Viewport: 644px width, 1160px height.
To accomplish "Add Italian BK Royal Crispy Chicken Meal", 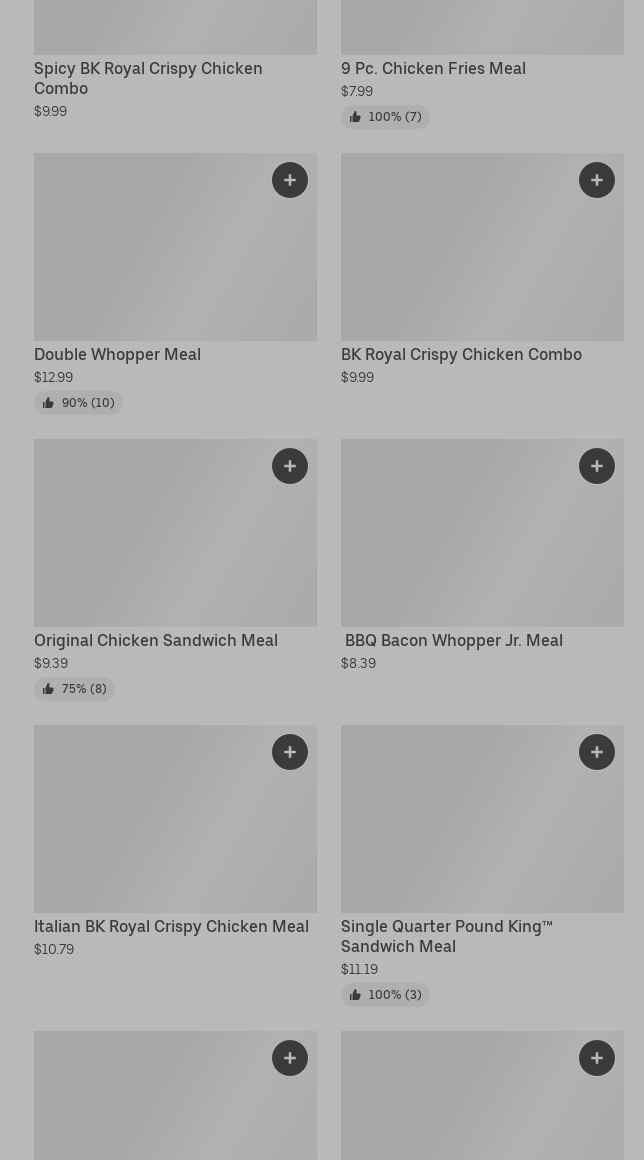I will pos(290,752).
